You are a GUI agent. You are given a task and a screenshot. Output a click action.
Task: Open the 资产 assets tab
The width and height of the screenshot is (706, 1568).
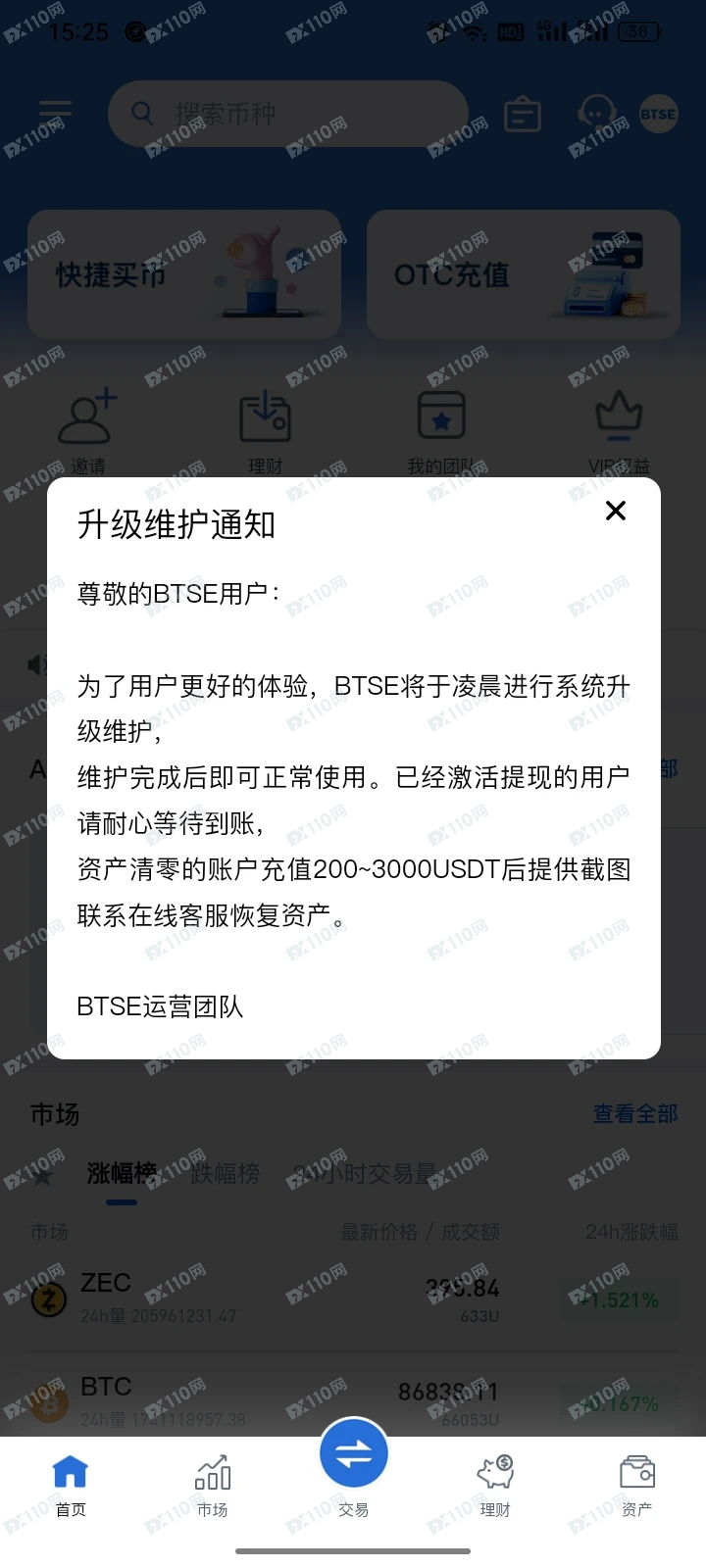point(636,1486)
